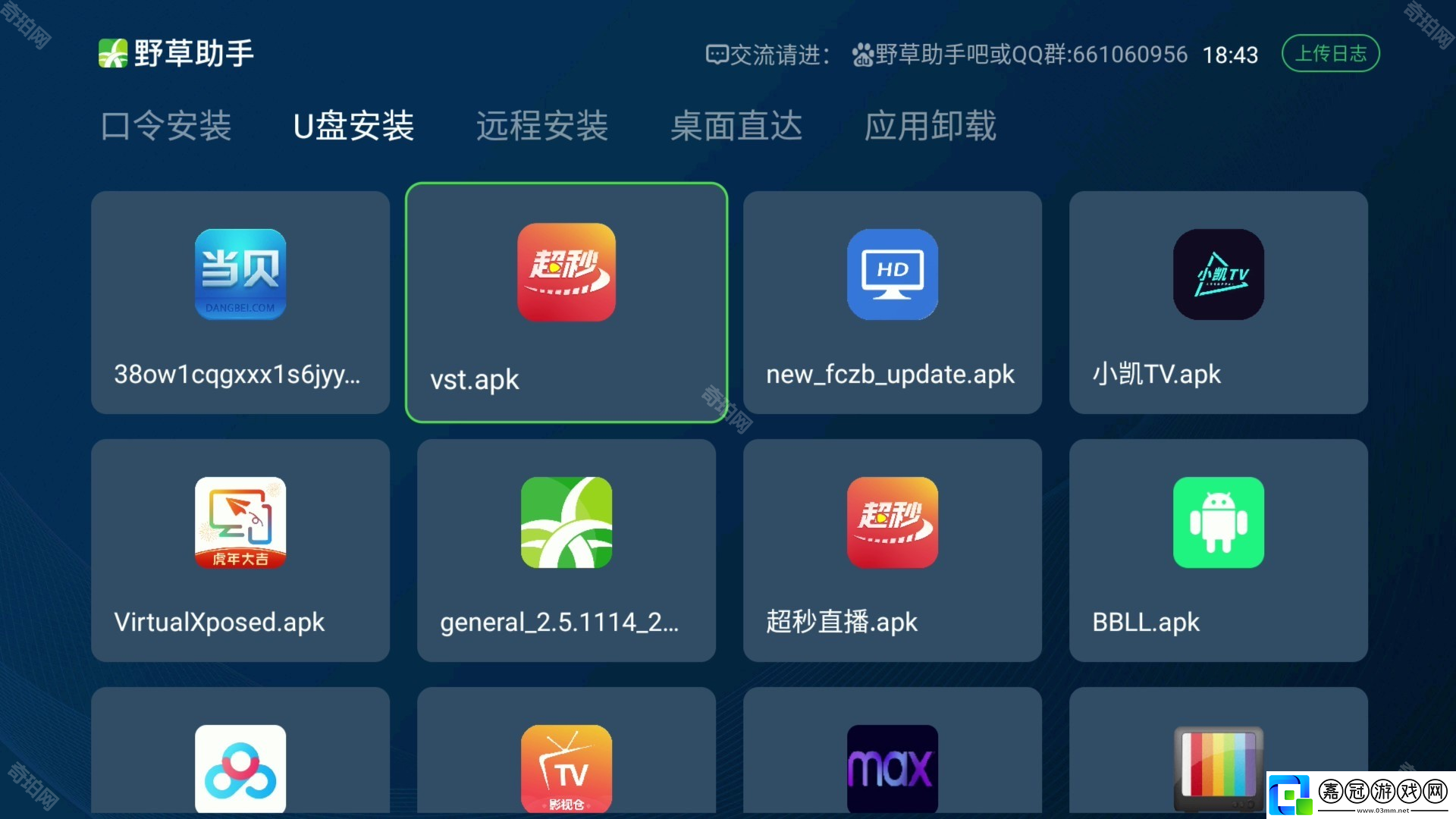Screen dimensions: 1456x819
Task: Select new_fczb_update.apk
Action: click(893, 303)
